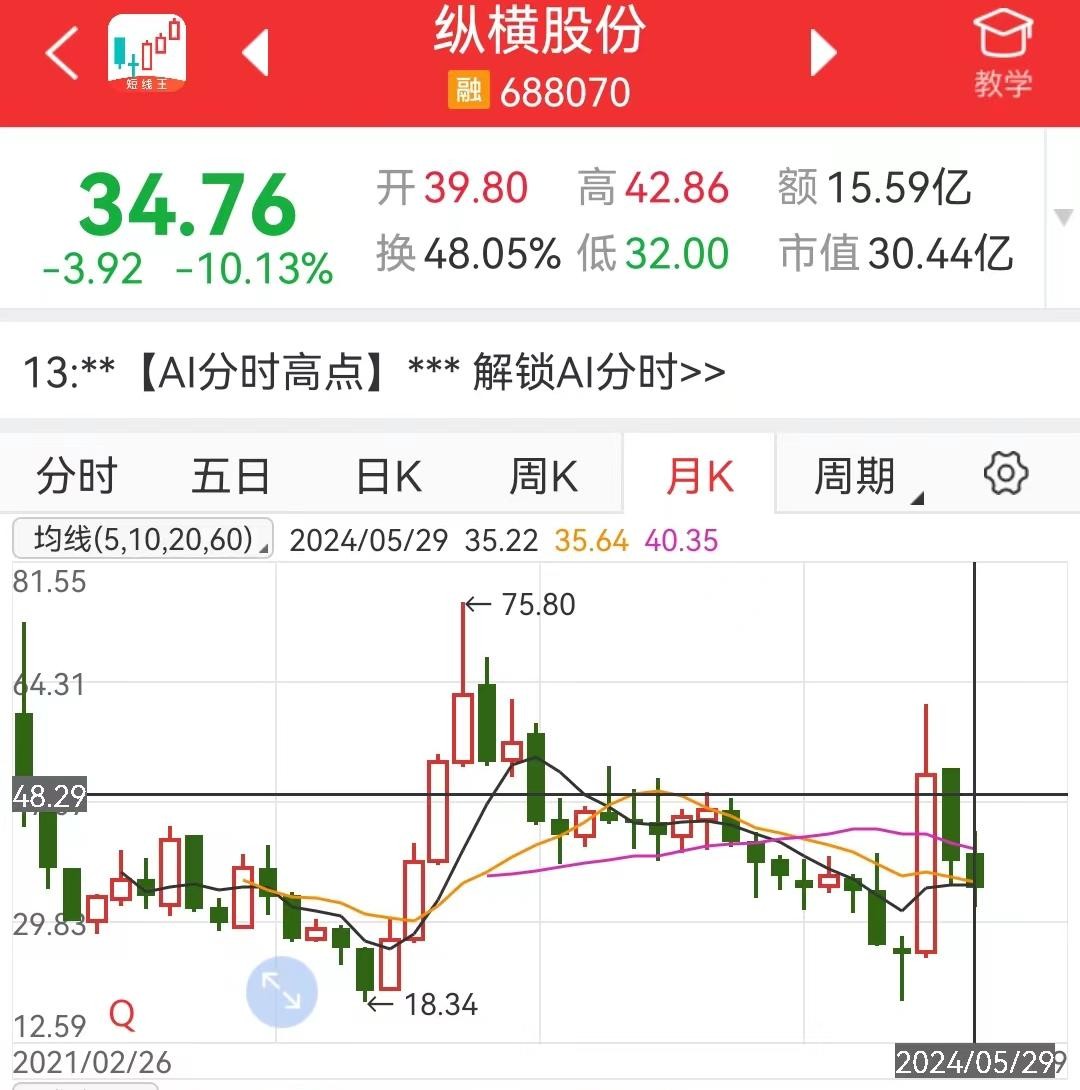
Task: Switch to the next stock
Action: click(x=823, y=53)
